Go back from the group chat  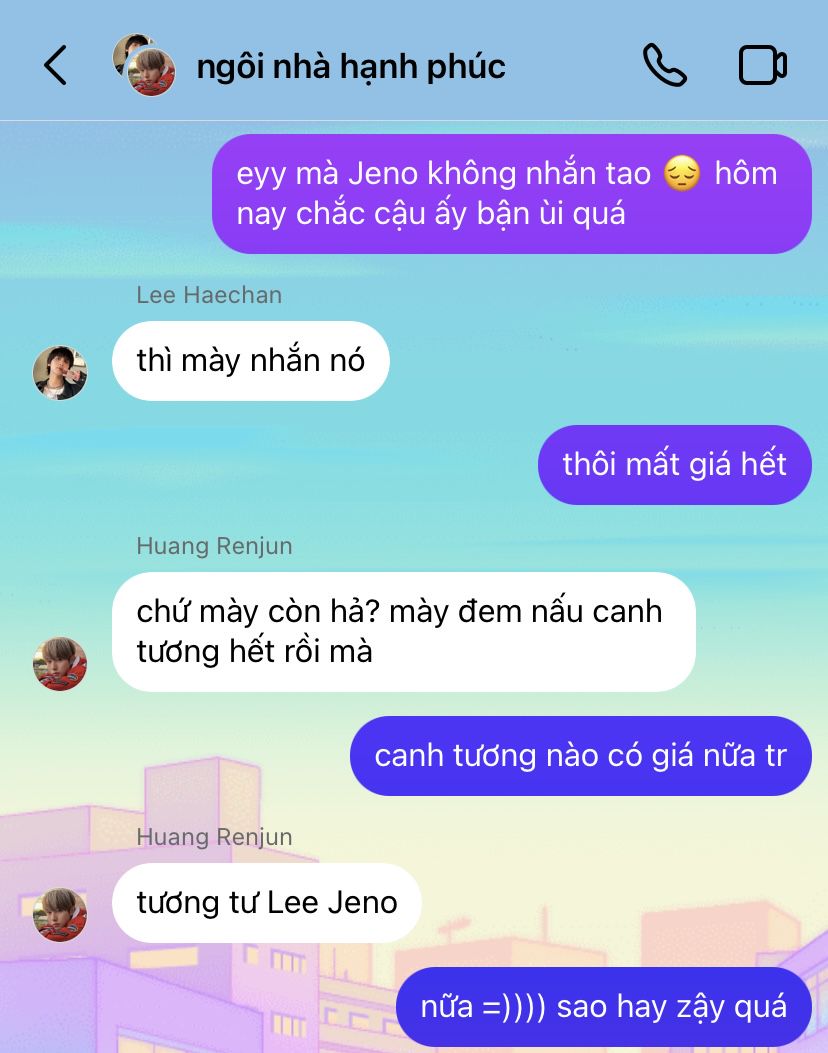tap(55, 66)
